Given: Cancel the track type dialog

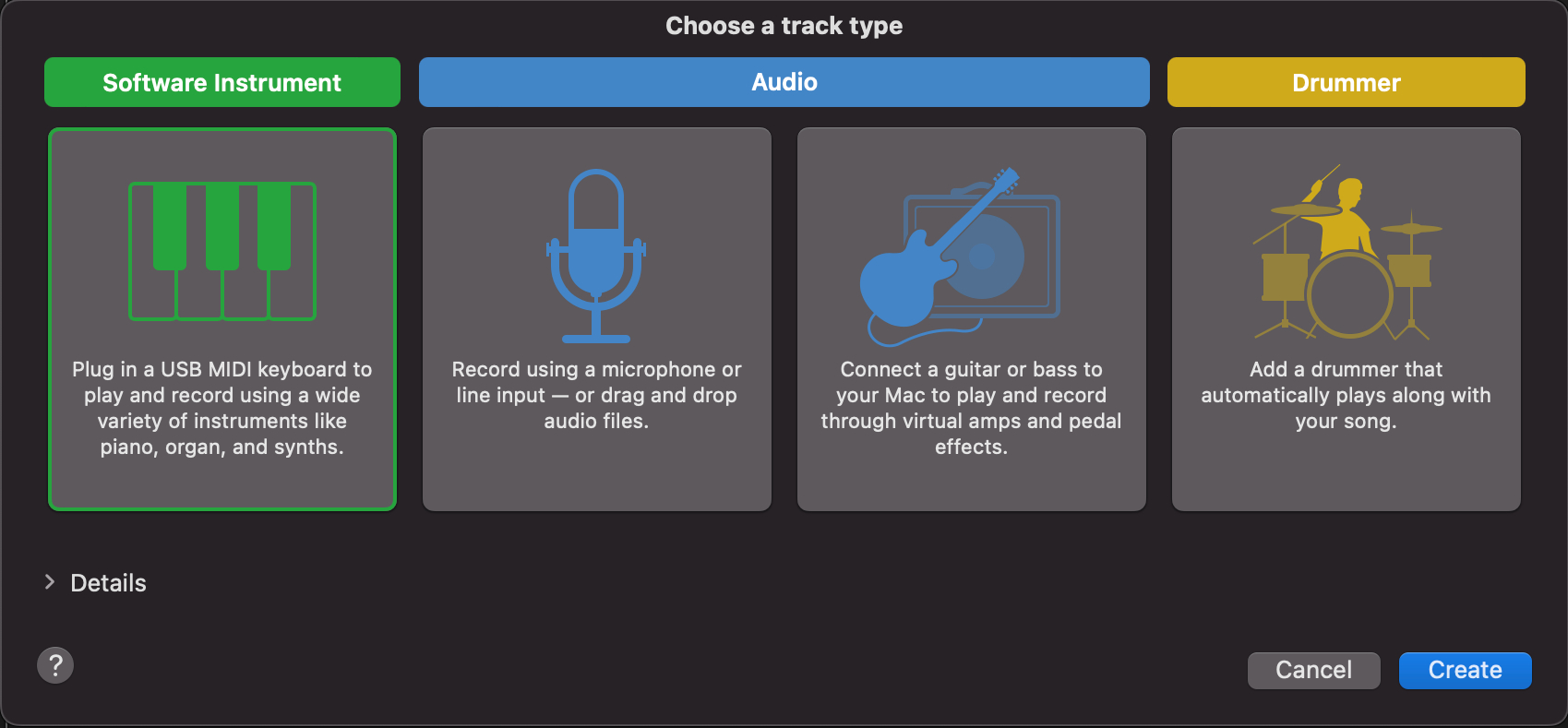Looking at the screenshot, I should [1313, 670].
